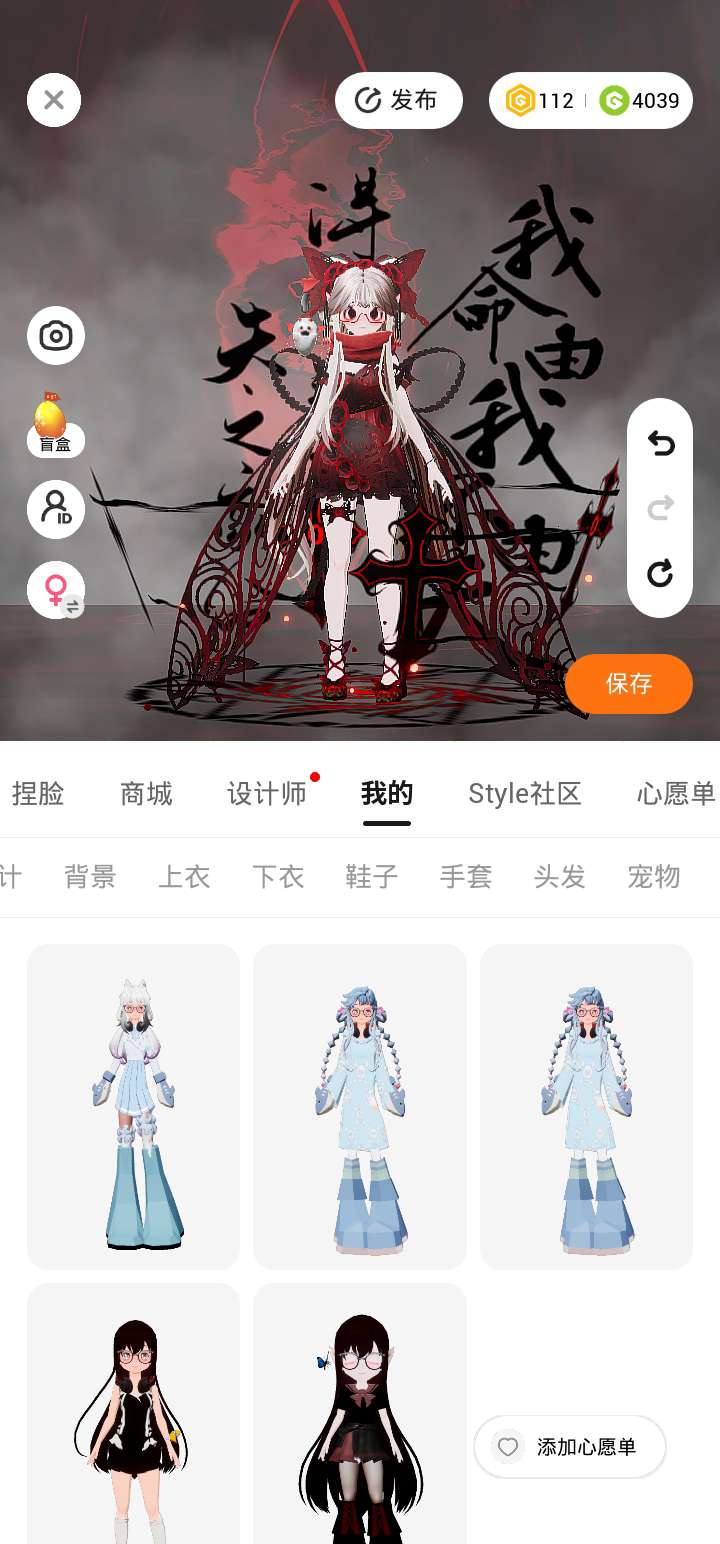Image resolution: width=720 pixels, height=1544 pixels.
Task: Save the outfit with 保存
Action: tap(628, 684)
